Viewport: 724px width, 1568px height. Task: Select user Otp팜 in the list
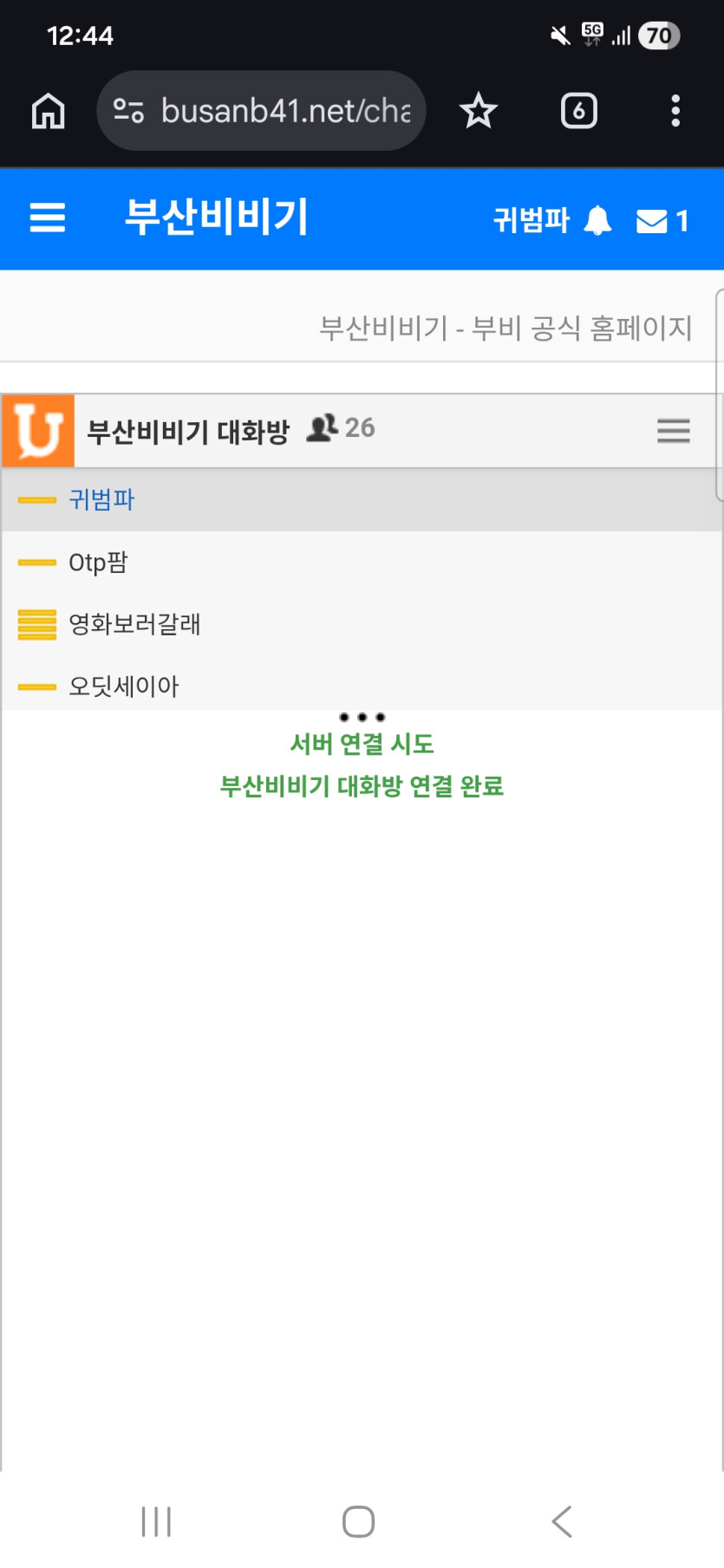[x=362, y=563]
